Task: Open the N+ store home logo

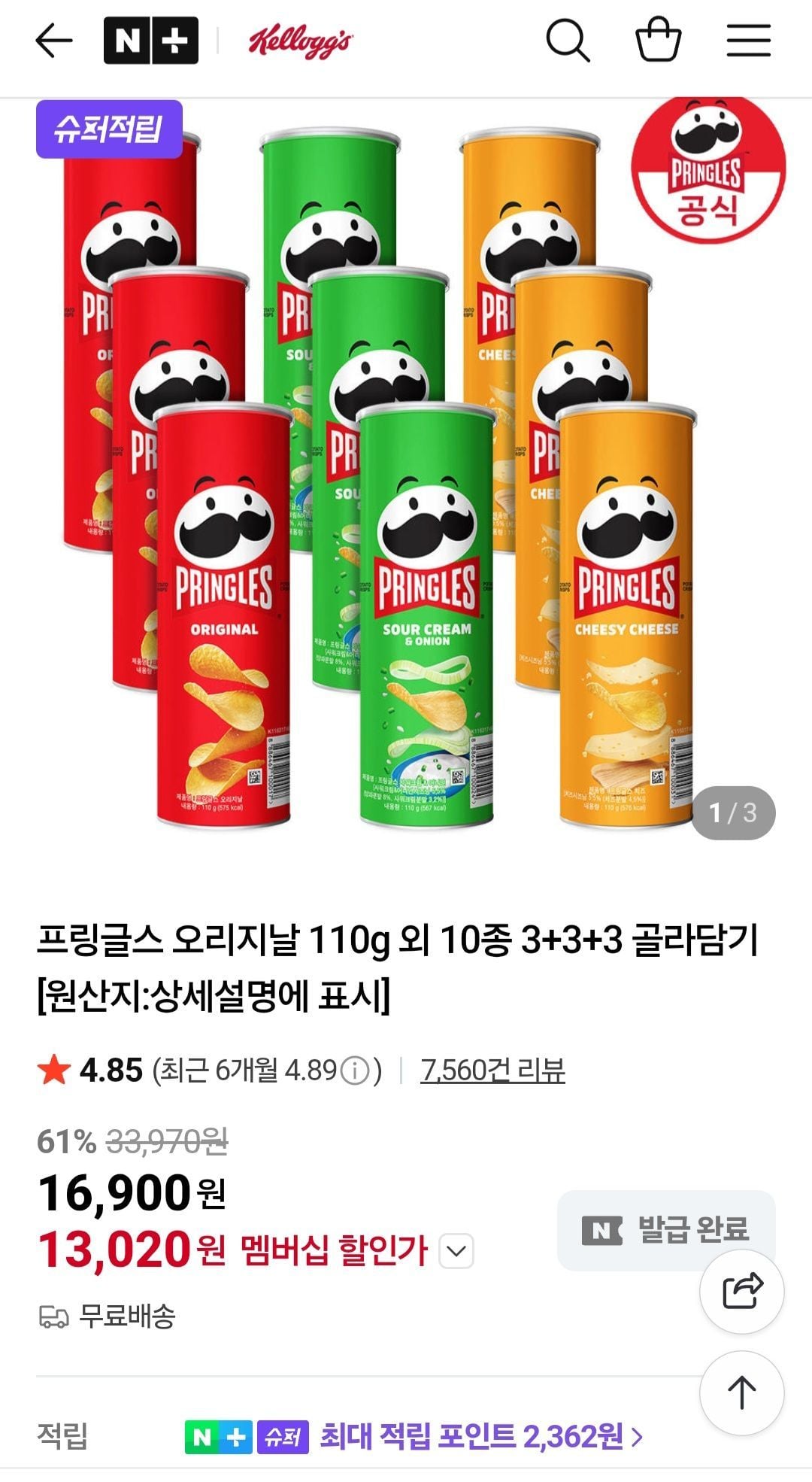Action: pos(151,41)
